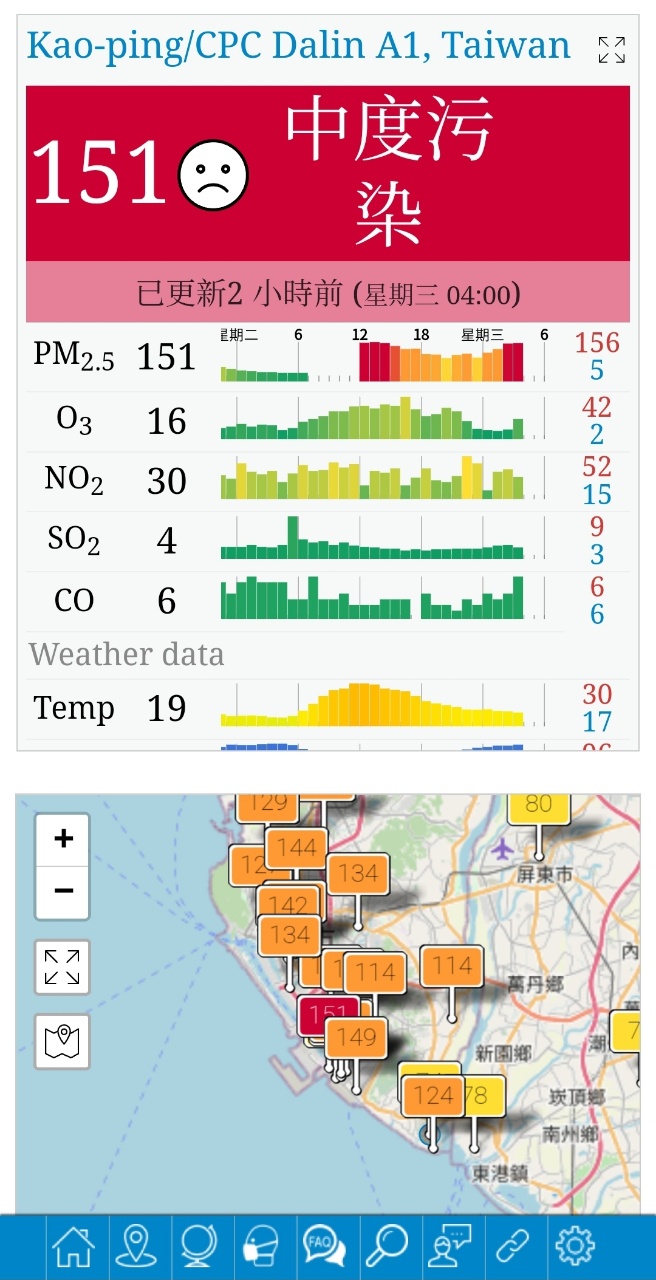The height and width of the screenshot is (1280, 656).
Task: Open the FAQ section
Action: point(323,1247)
